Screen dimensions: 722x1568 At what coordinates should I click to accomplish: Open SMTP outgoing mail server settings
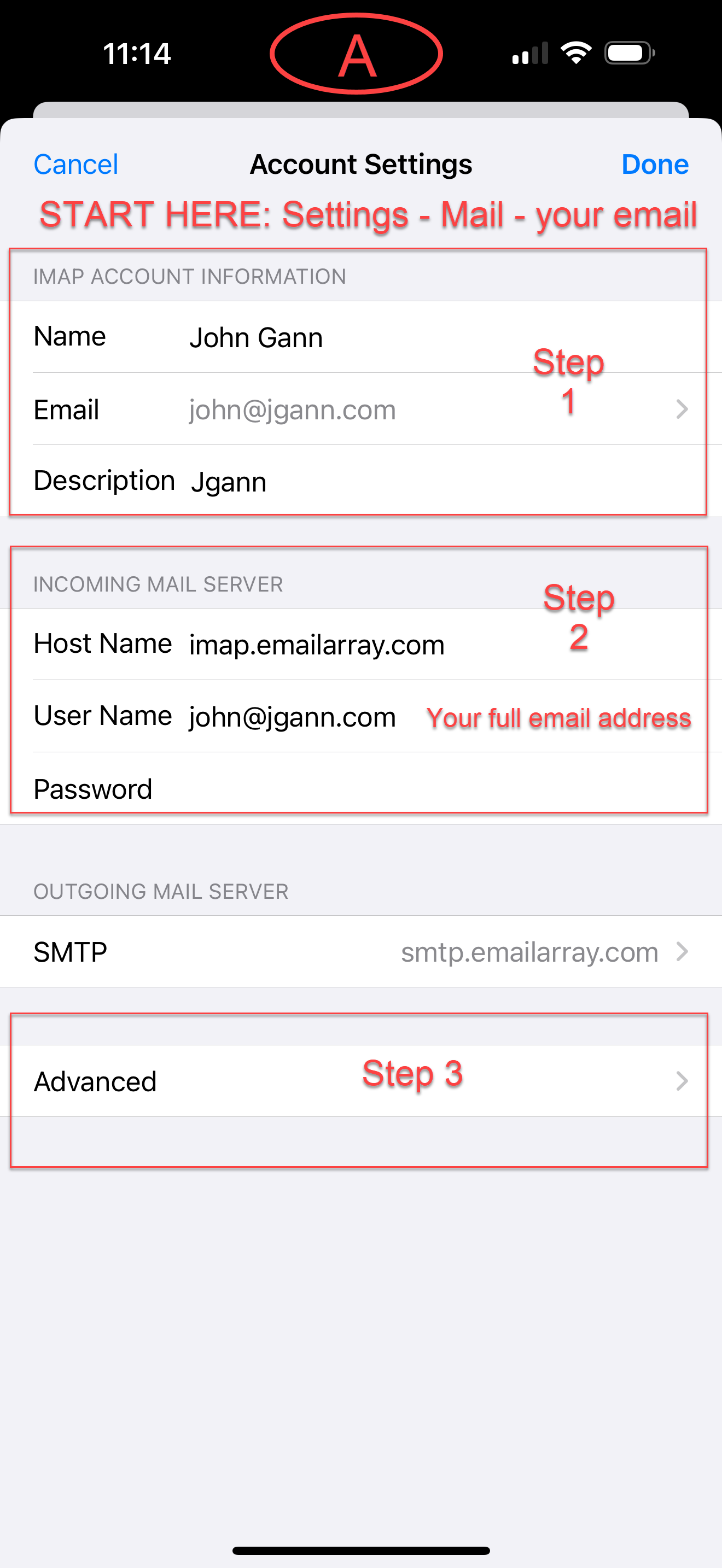(361, 951)
